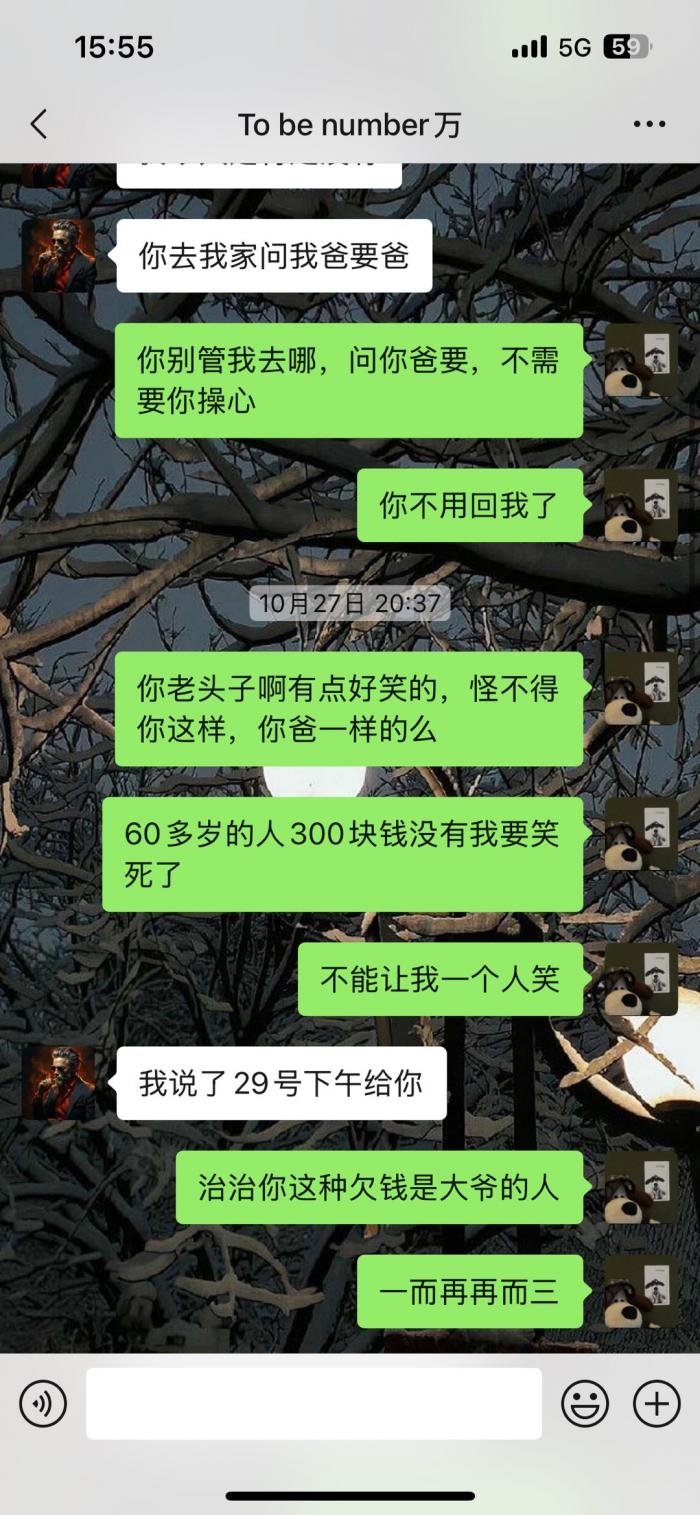The width and height of the screenshot is (700, 1515).
Task: Open the chat info overflow menu
Action: tap(649, 125)
